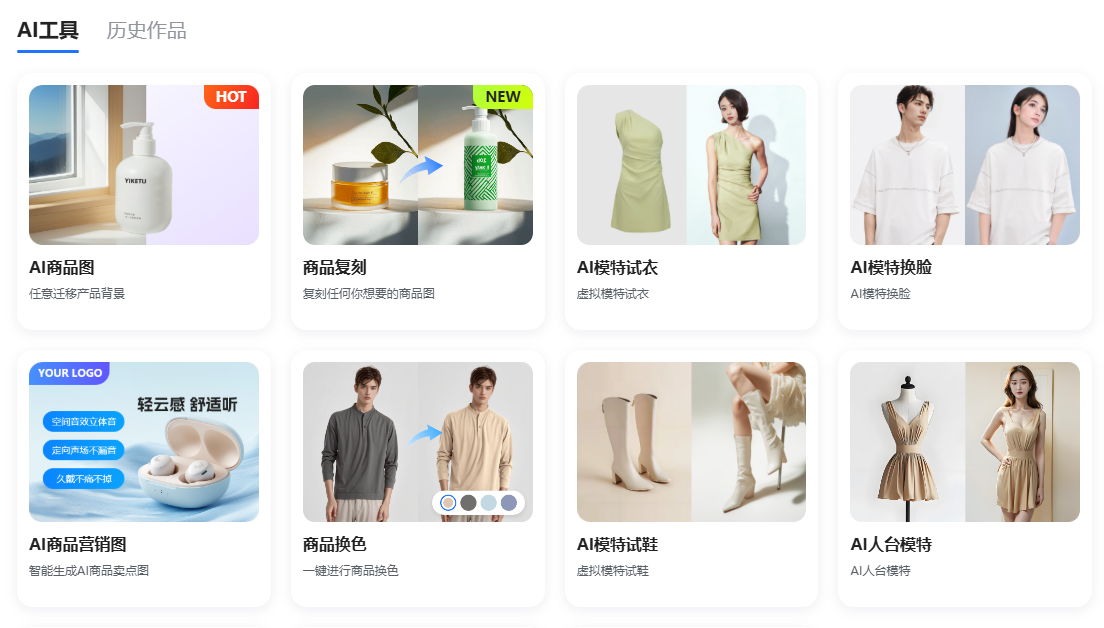Select the AI工具 tab
This screenshot has width=1104, height=628.
coord(48,30)
